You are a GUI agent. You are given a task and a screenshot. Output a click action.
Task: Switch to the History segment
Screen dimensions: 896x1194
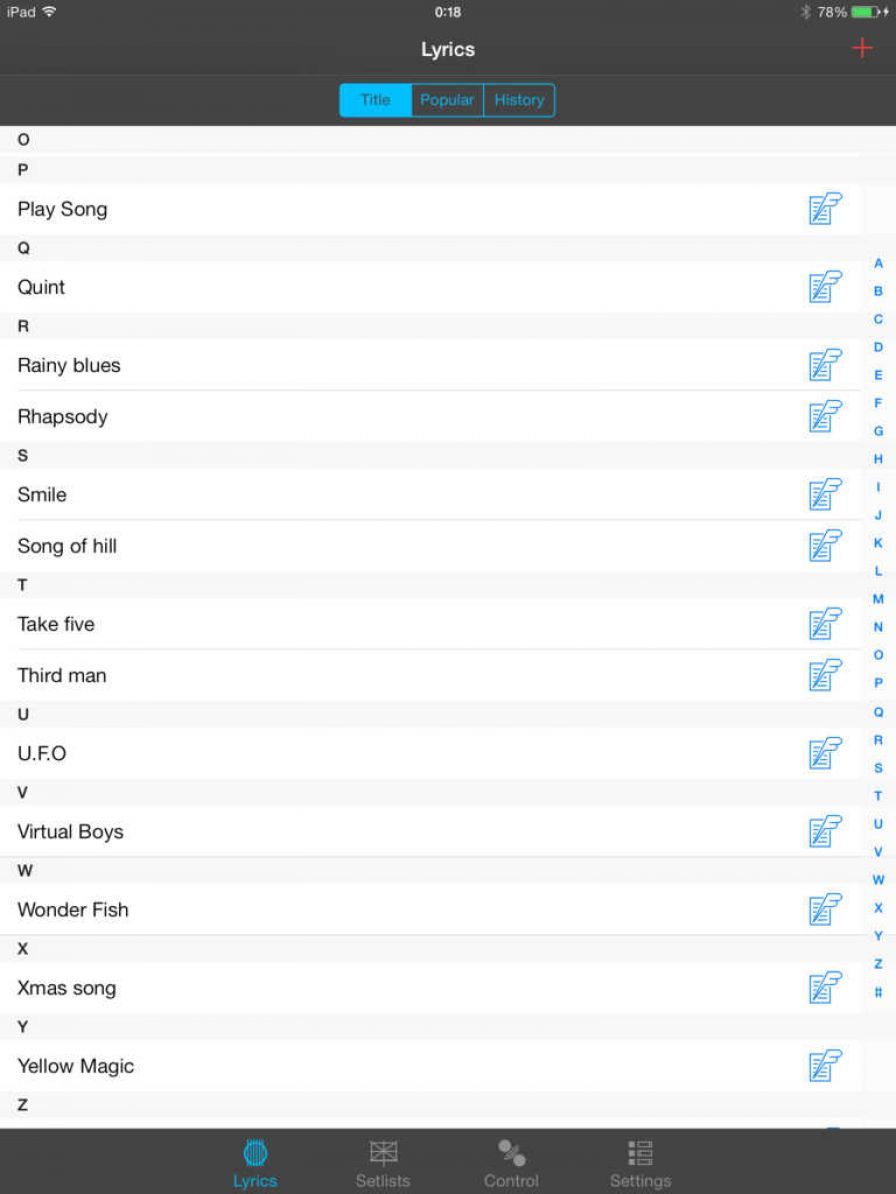click(x=519, y=100)
